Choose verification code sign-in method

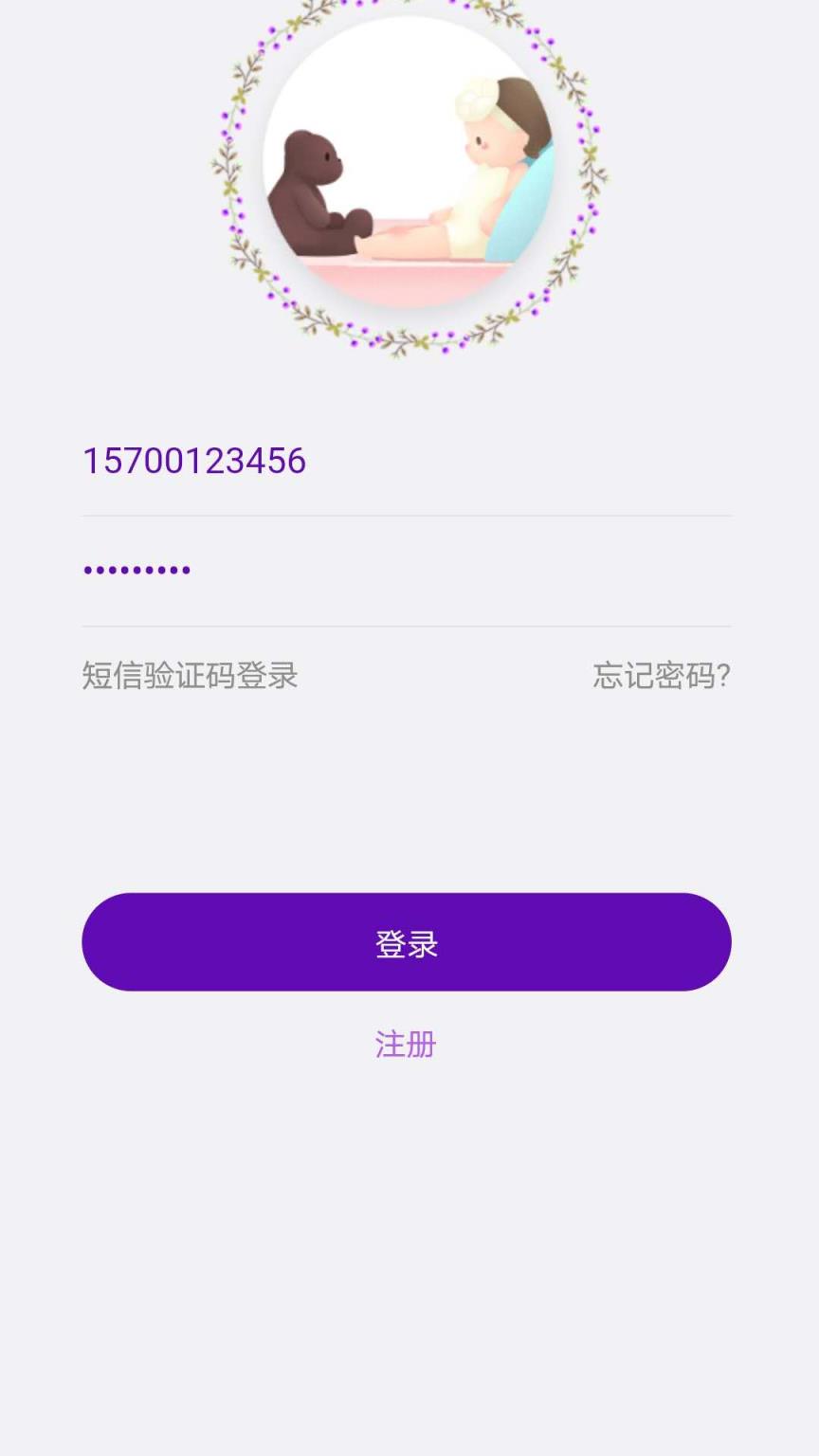coord(189,676)
